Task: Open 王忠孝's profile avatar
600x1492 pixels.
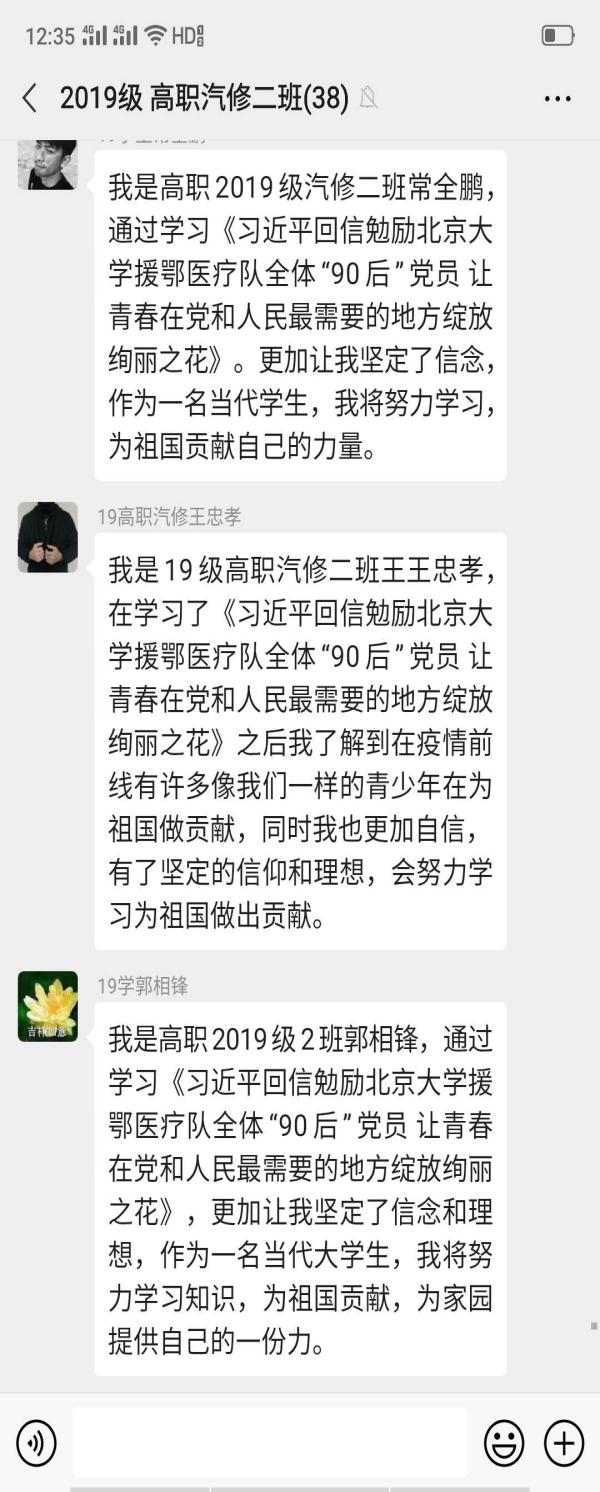Action: (47, 537)
